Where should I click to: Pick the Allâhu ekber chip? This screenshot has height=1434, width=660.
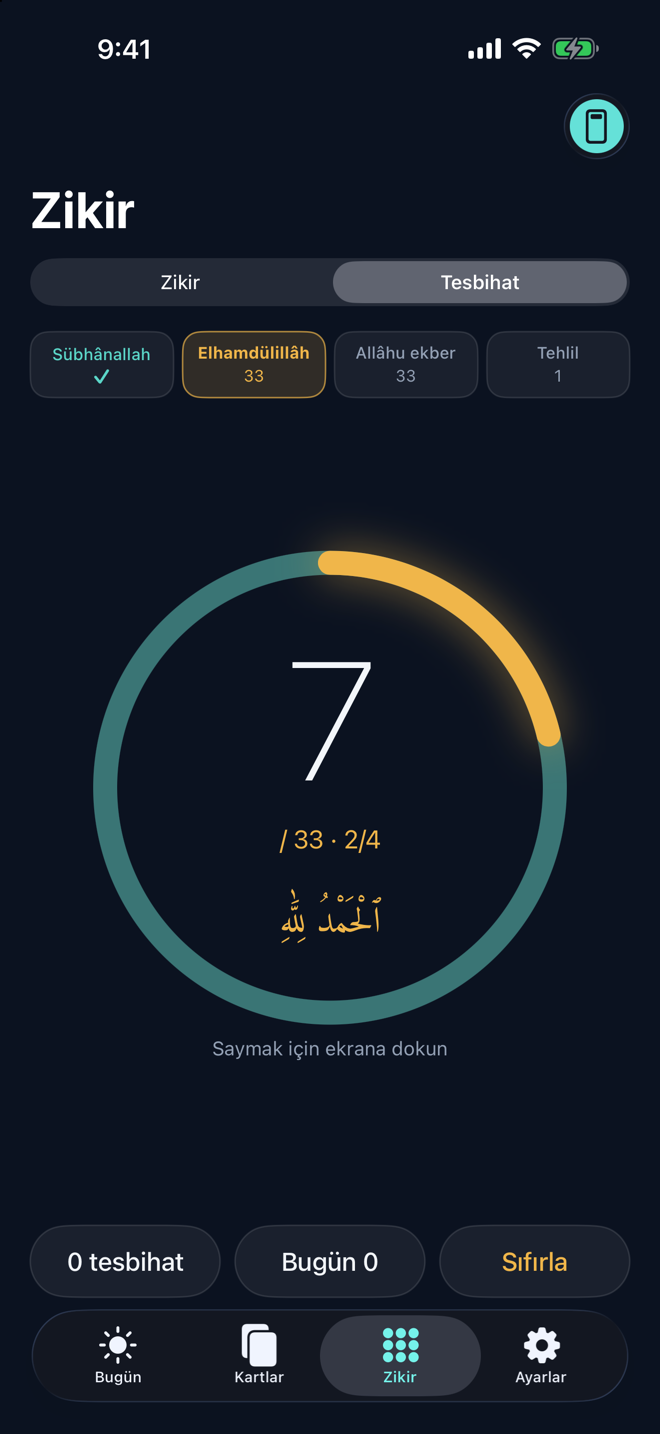[406, 365]
